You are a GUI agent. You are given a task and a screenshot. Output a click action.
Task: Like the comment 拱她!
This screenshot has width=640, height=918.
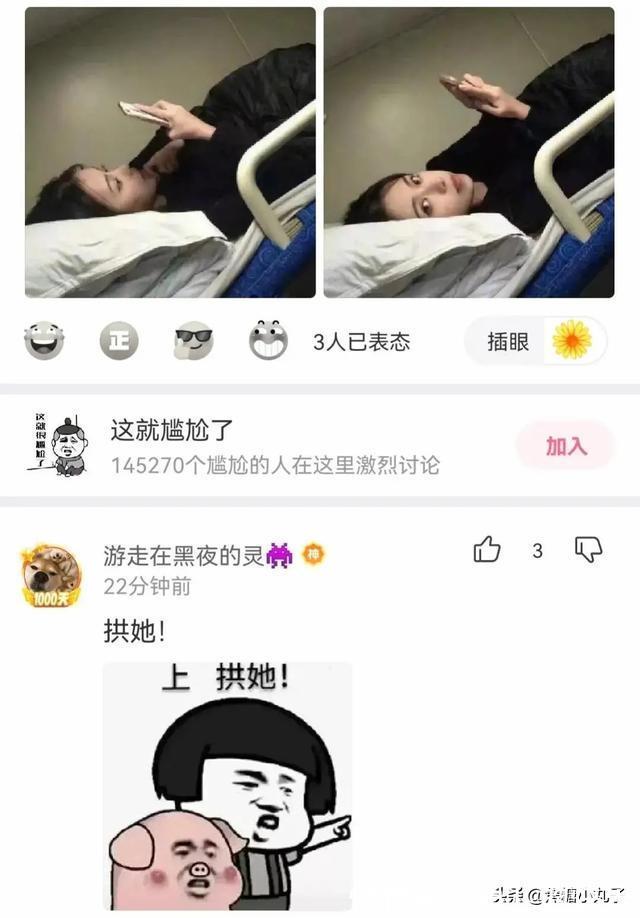(487, 549)
